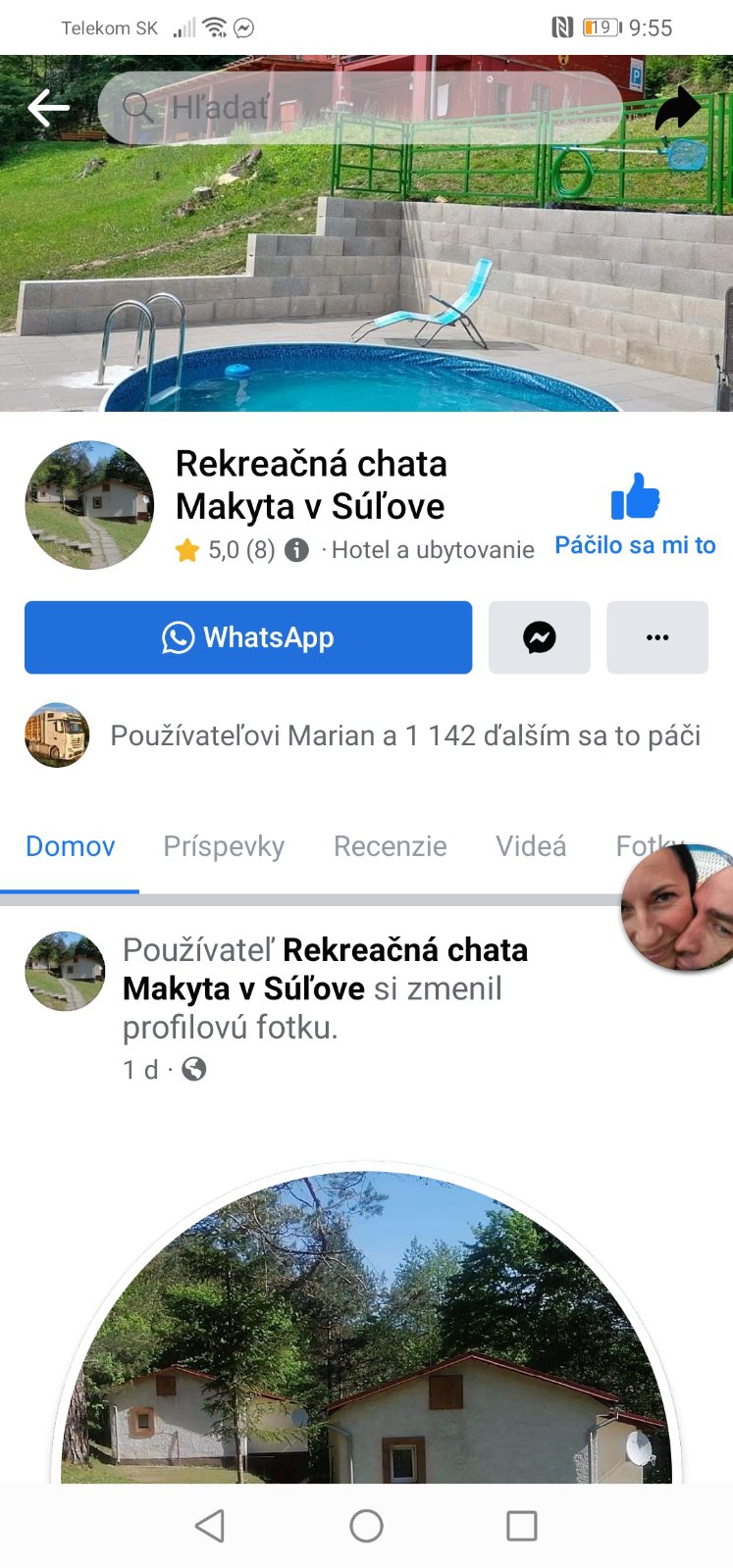This screenshot has height=1568, width=733.
Task: Tap the system home button
Action: [366, 1526]
